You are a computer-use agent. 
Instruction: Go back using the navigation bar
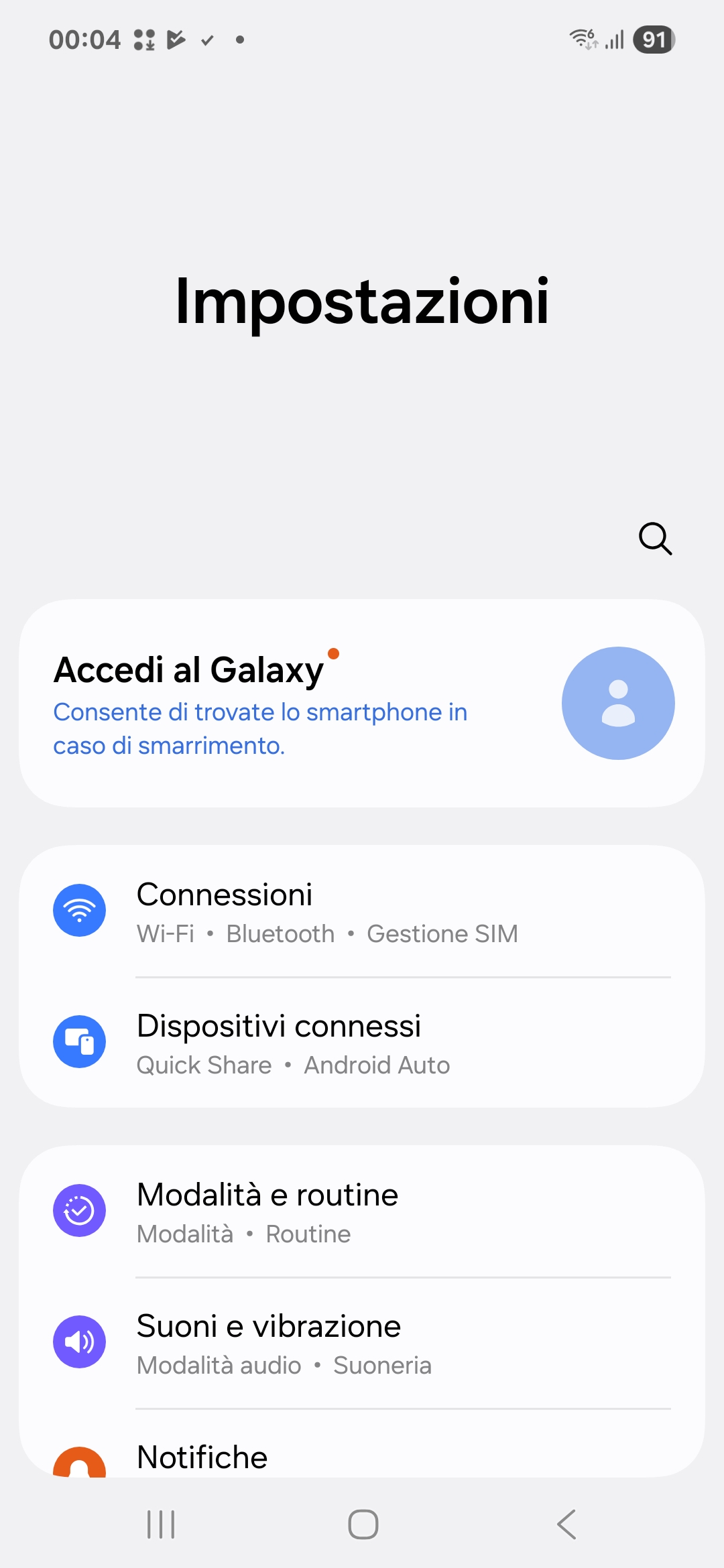click(x=566, y=1524)
